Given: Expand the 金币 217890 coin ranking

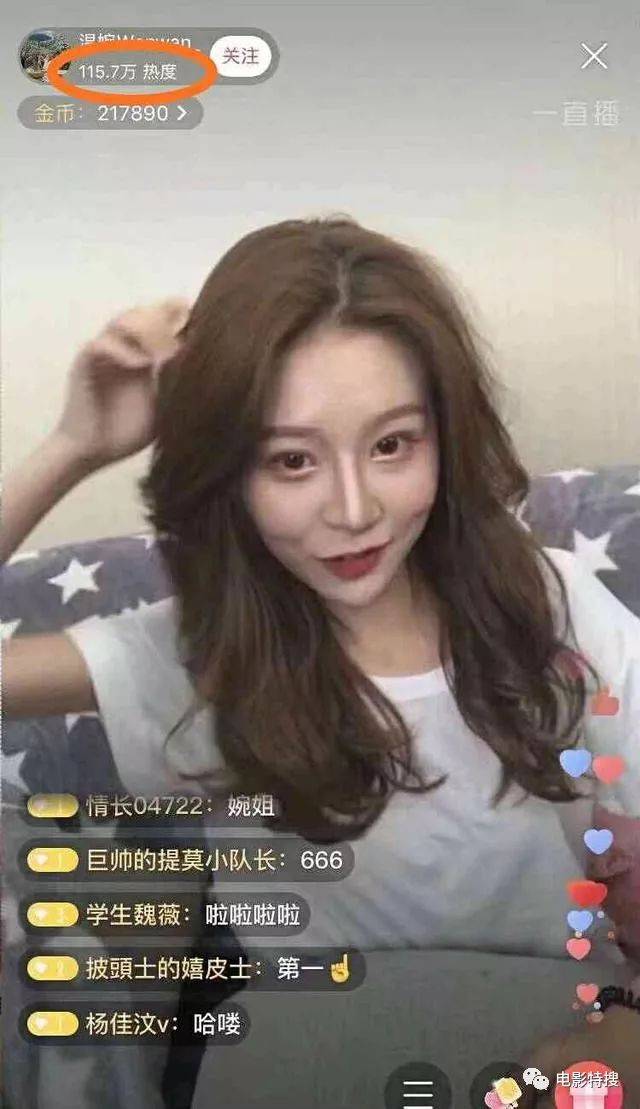Looking at the screenshot, I should (111, 113).
